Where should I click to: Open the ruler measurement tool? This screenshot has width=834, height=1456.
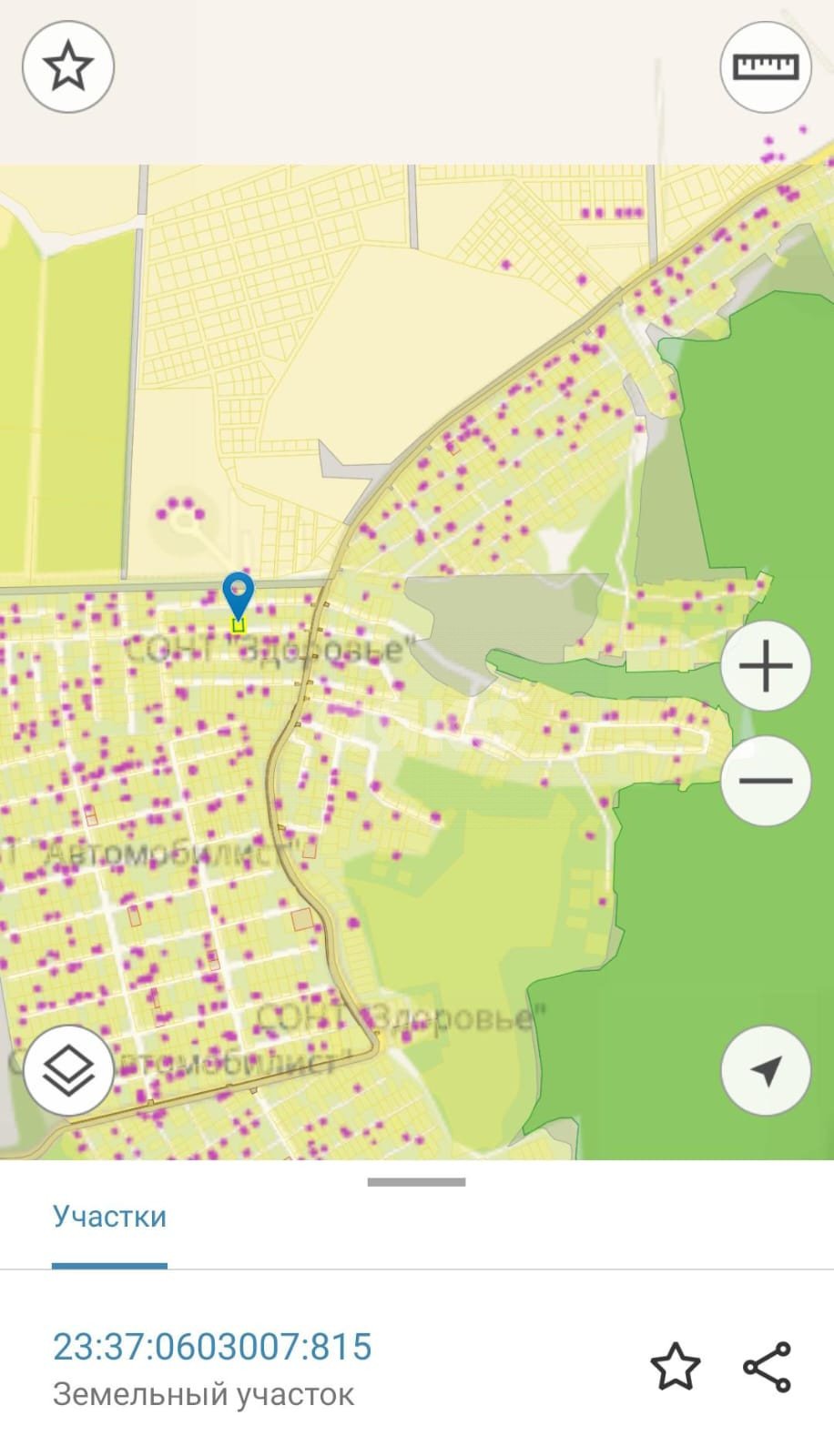[766, 67]
